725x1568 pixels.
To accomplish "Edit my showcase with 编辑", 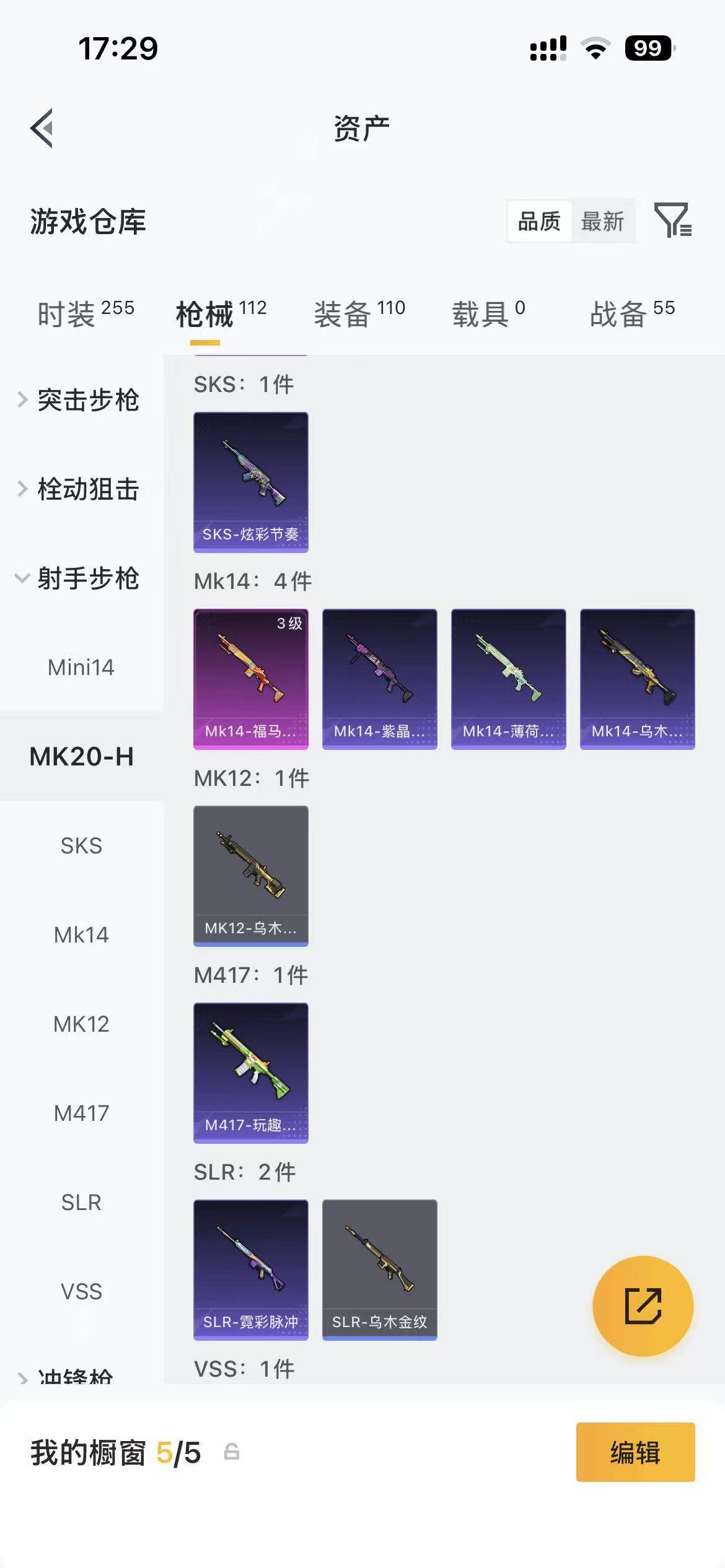I will (x=635, y=1452).
